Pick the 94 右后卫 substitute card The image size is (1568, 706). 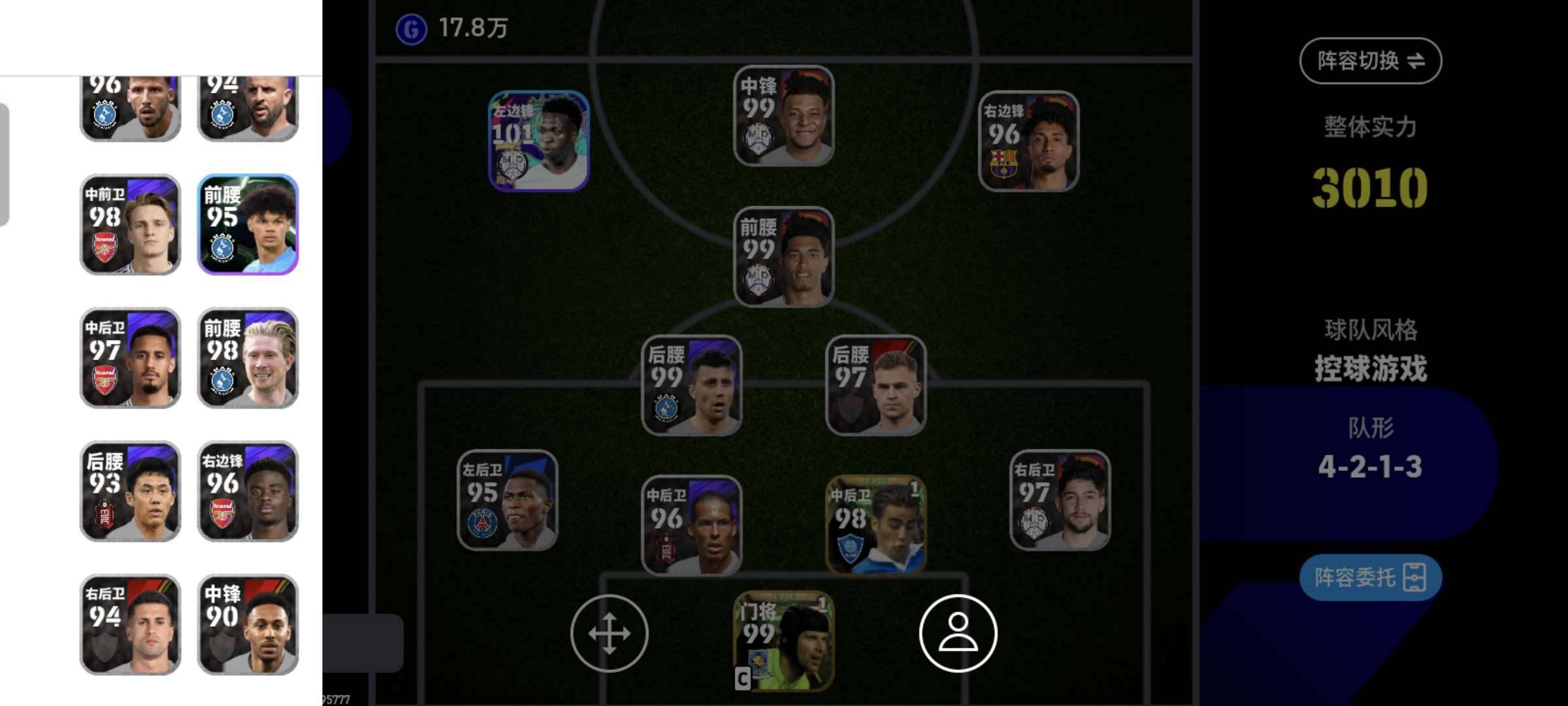(130, 624)
